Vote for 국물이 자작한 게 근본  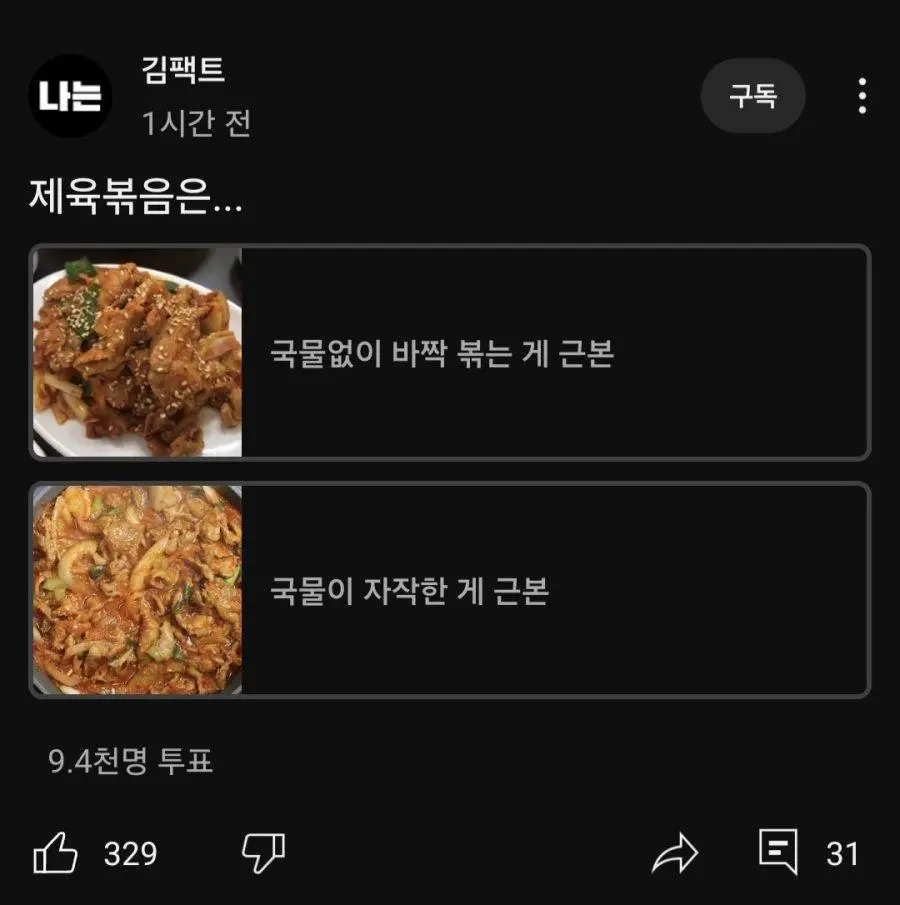[450, 590]
